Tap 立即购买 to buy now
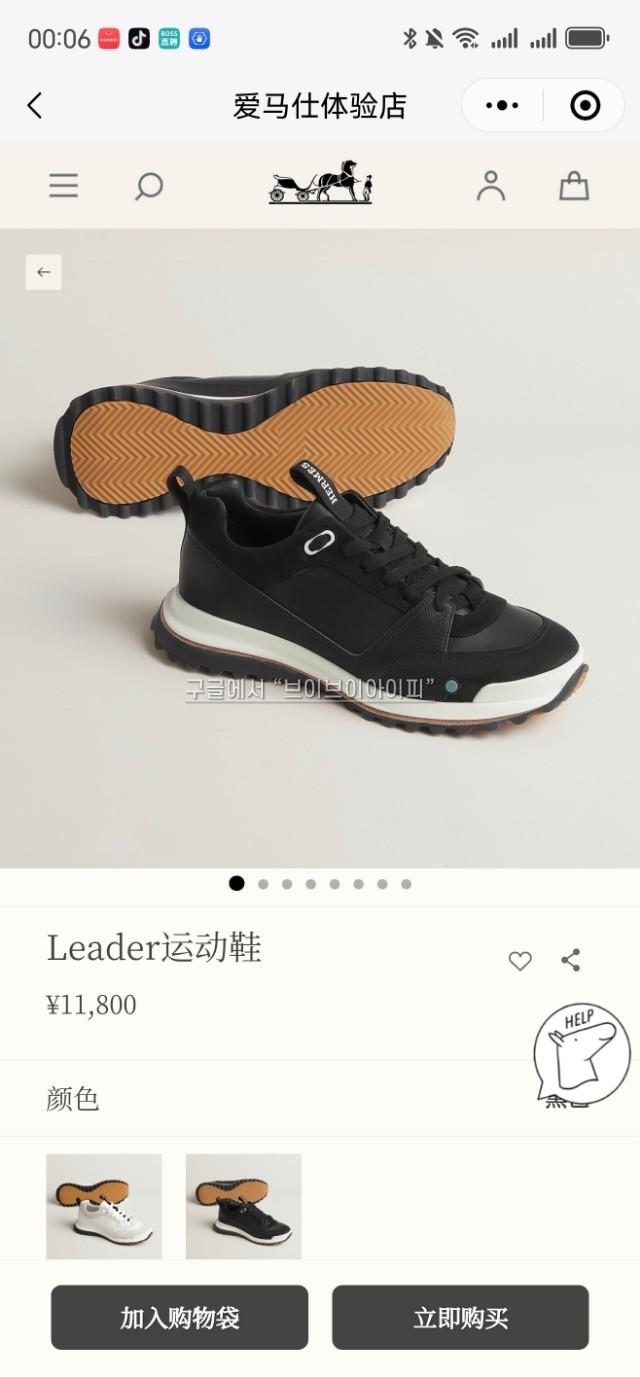This screenshot has width=640, height=1377. 460,1318
